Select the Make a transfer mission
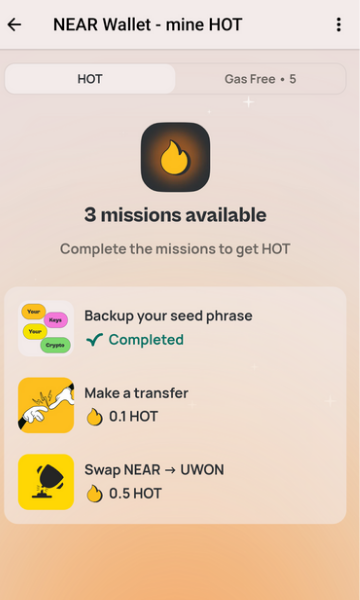The height and width of the screenshot is (600, 360). 175,405
